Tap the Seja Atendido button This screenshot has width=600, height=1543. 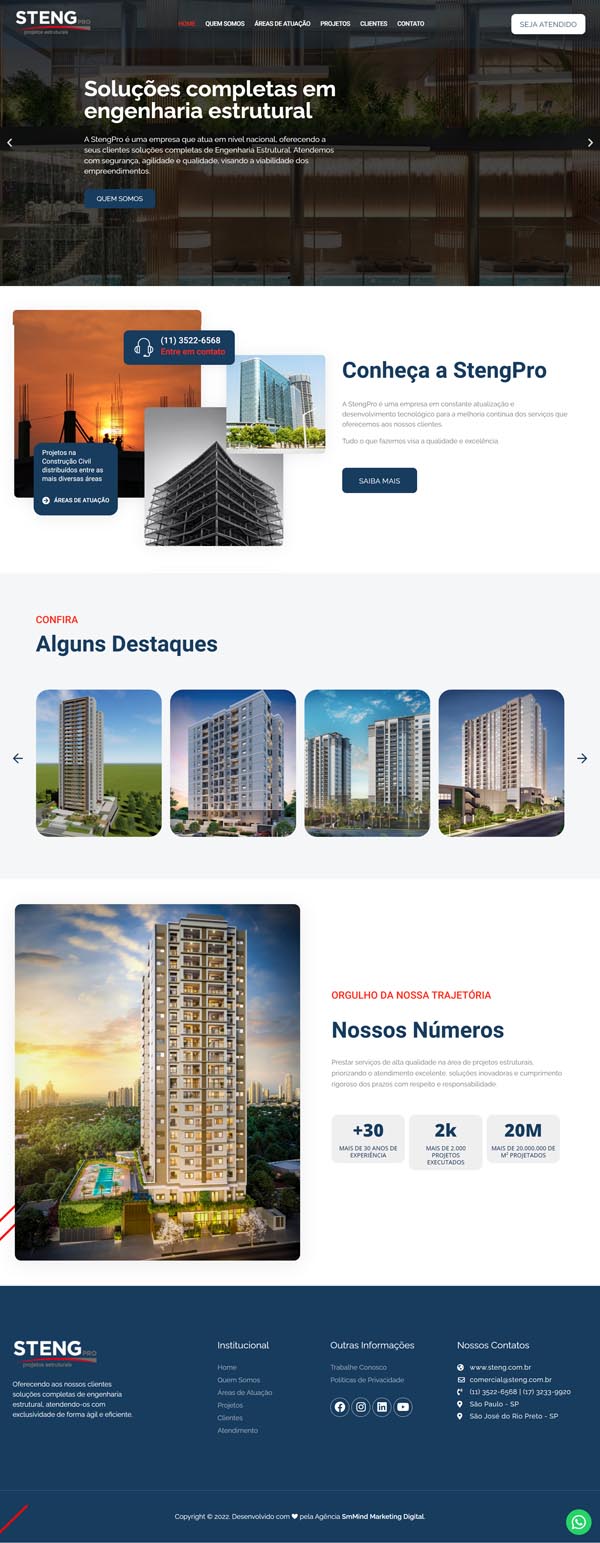coord(547,24)
